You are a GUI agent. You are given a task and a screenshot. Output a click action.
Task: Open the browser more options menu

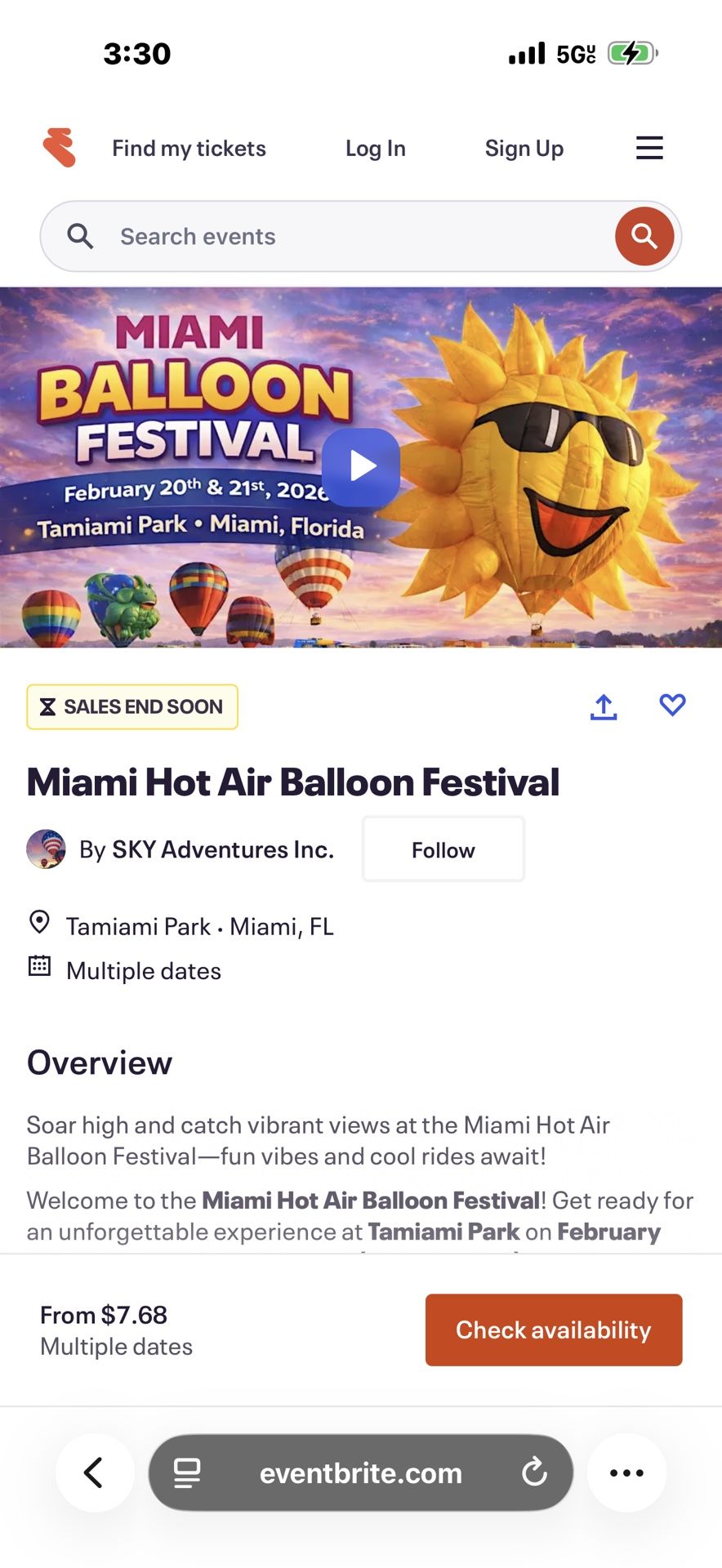626,1472
